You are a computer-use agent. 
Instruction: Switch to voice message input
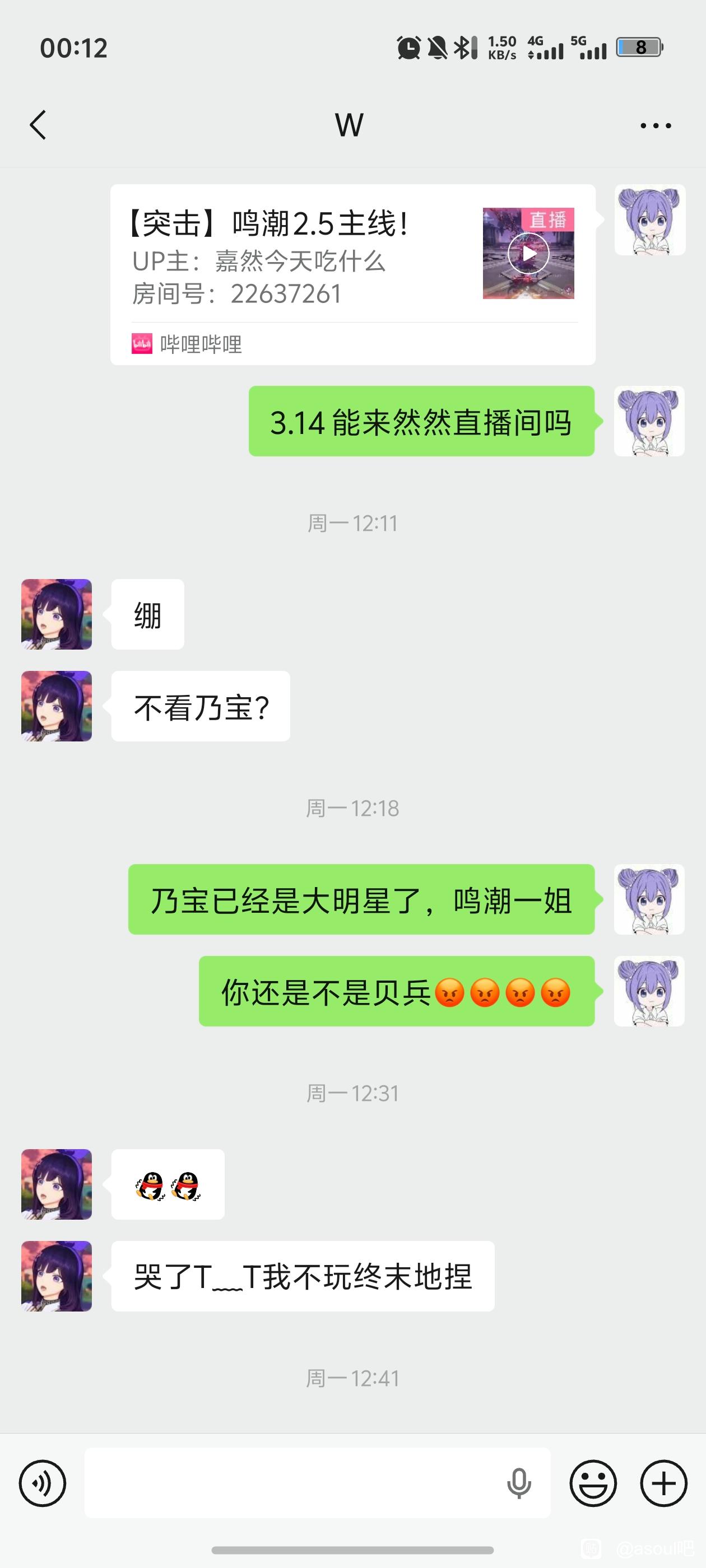point(43,1483)
